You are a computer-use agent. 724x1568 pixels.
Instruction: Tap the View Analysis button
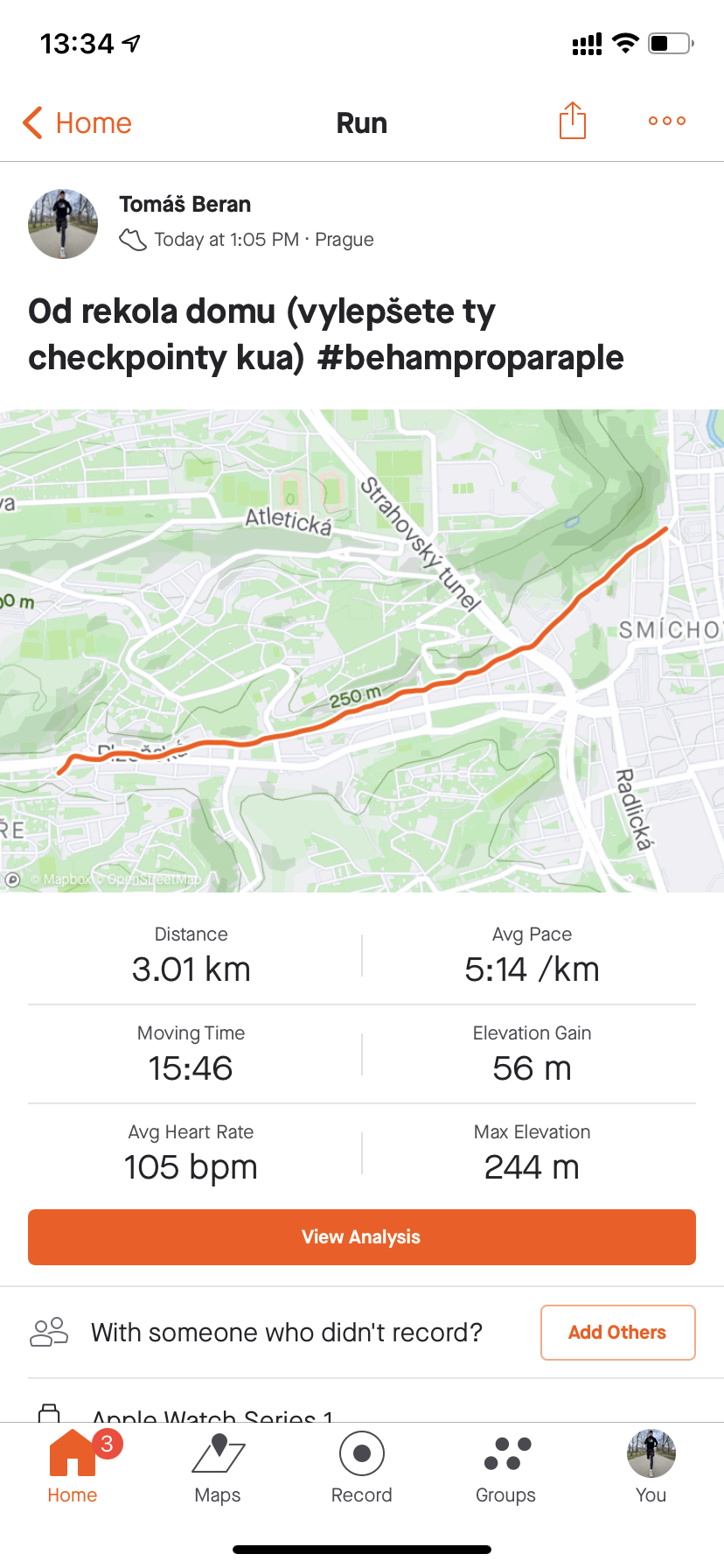pyautogui.click(x=362, y=1237)
